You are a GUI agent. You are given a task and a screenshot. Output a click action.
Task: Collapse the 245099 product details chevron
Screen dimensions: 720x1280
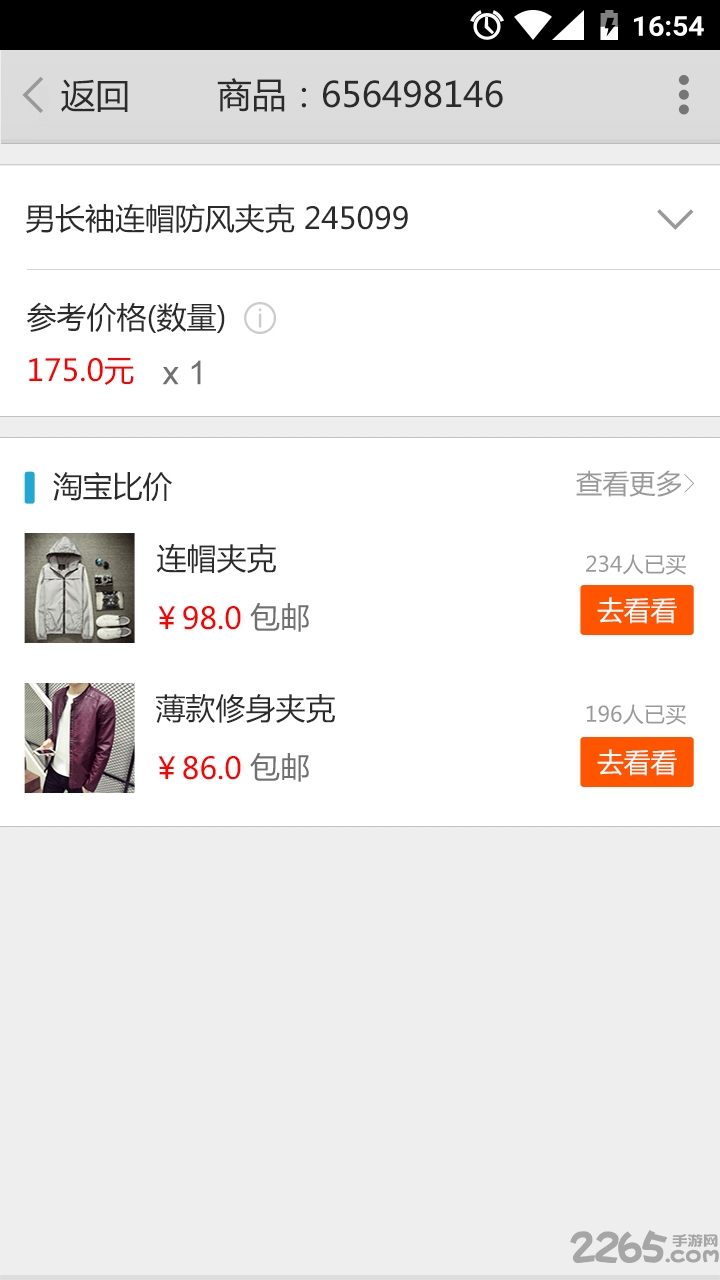coord(675,218)
